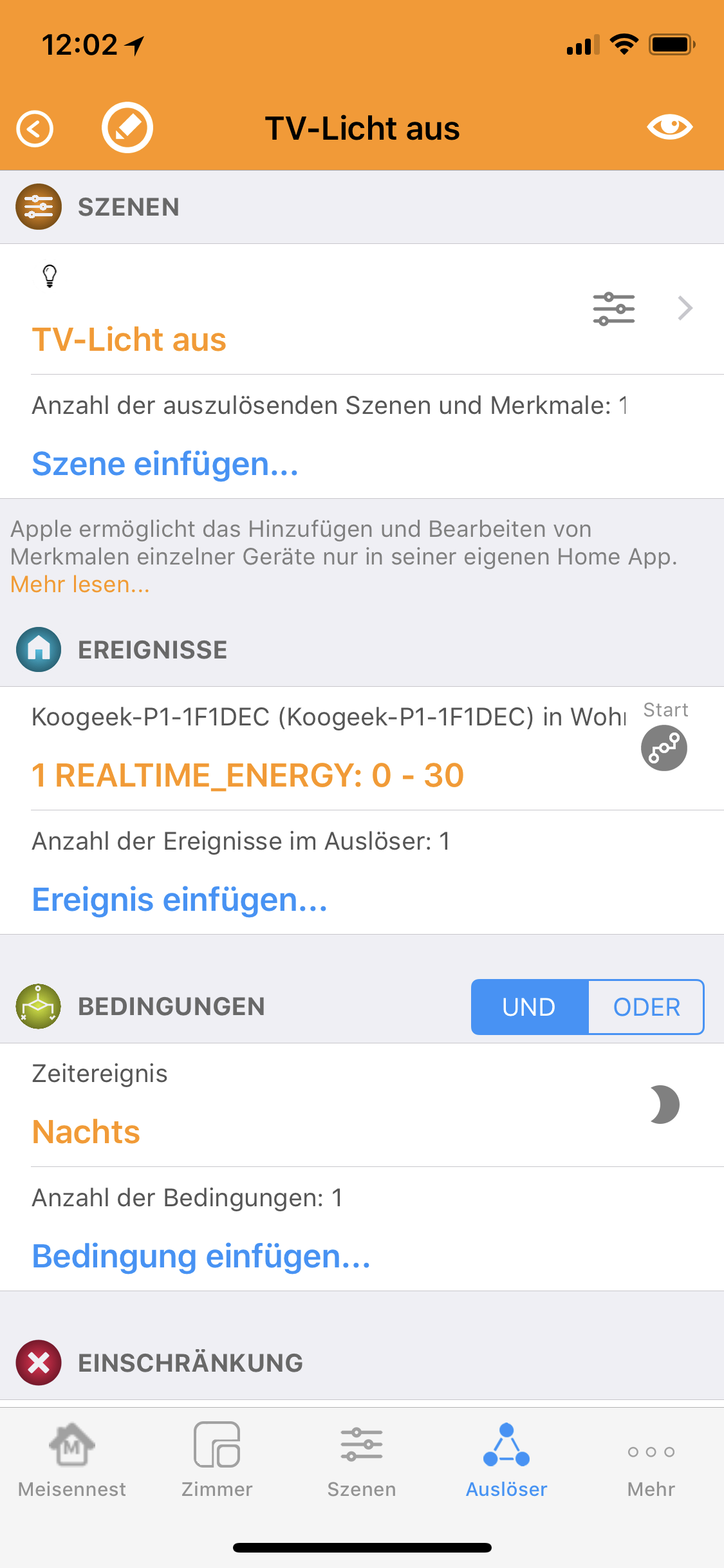Tap the edit pencil icon
724x1568 pixels.
point(127,127)
